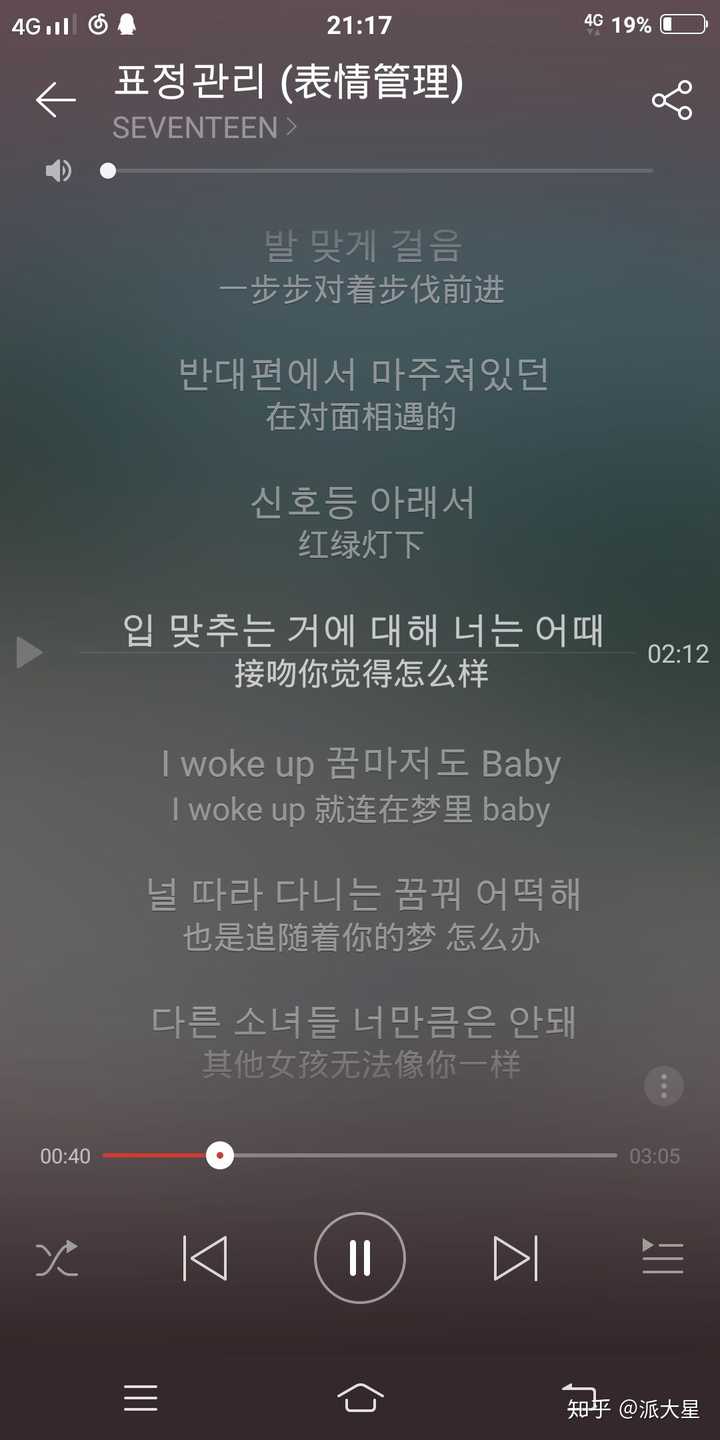Go to system home screen

click(x=360, y=1397)
